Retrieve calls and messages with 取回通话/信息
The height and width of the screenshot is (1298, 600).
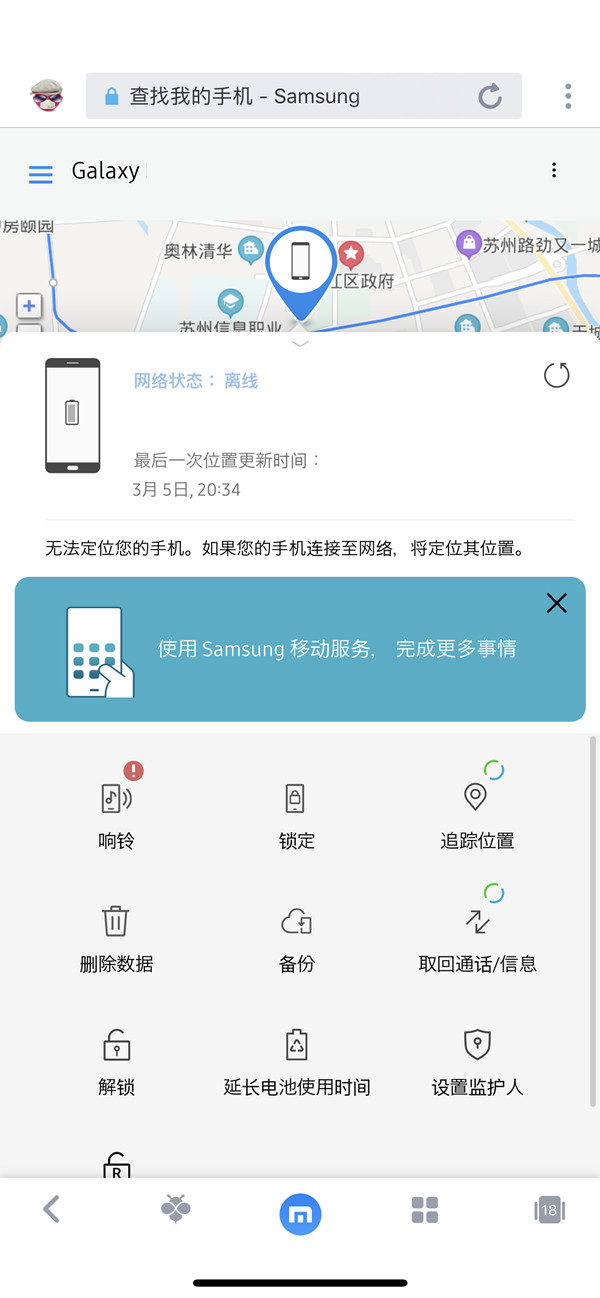(477, 937)
